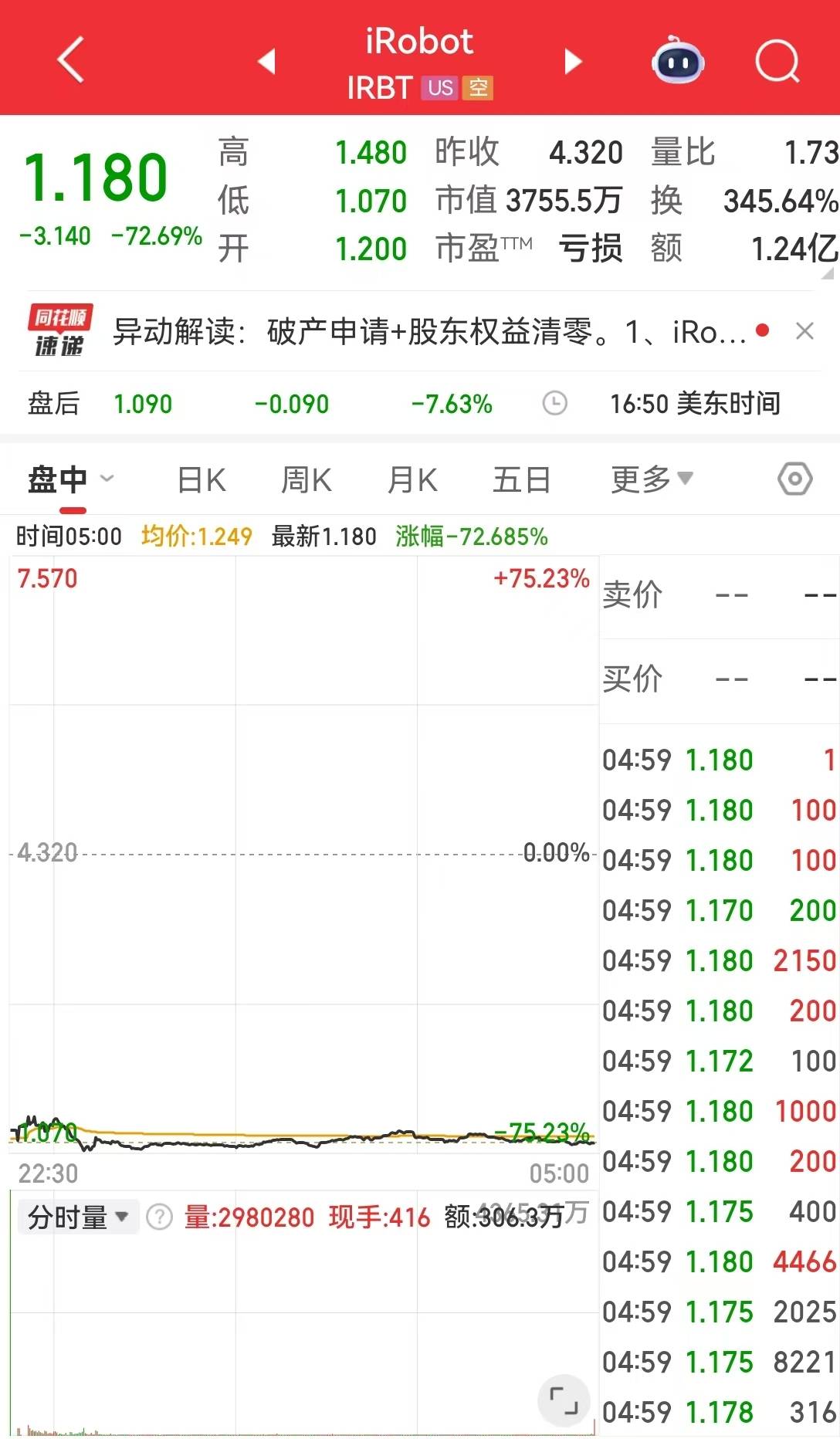Viewport: 840px width, 1439px height.
Task: Open the robot AI assistant
Action: click(677, 61)
